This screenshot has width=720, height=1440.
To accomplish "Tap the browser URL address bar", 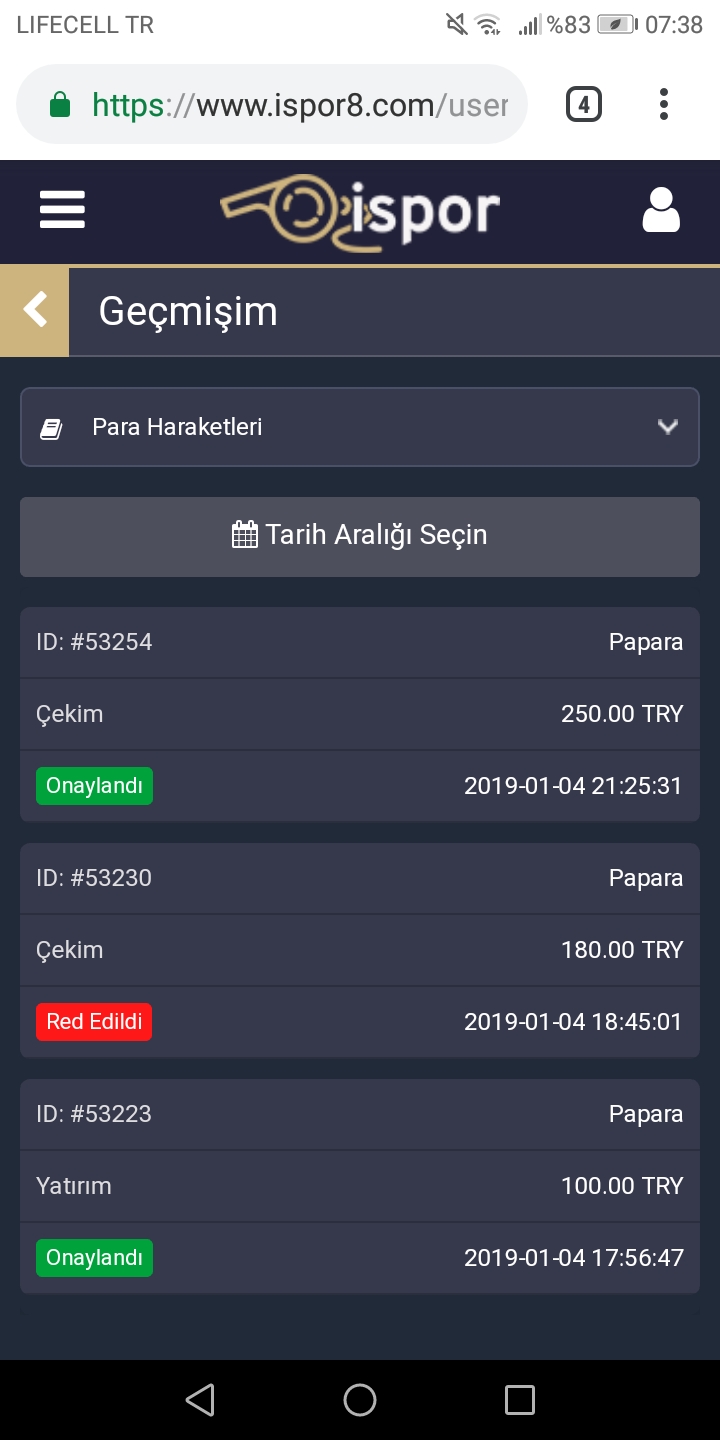I will pyautogui.click(x=272, y=104).
